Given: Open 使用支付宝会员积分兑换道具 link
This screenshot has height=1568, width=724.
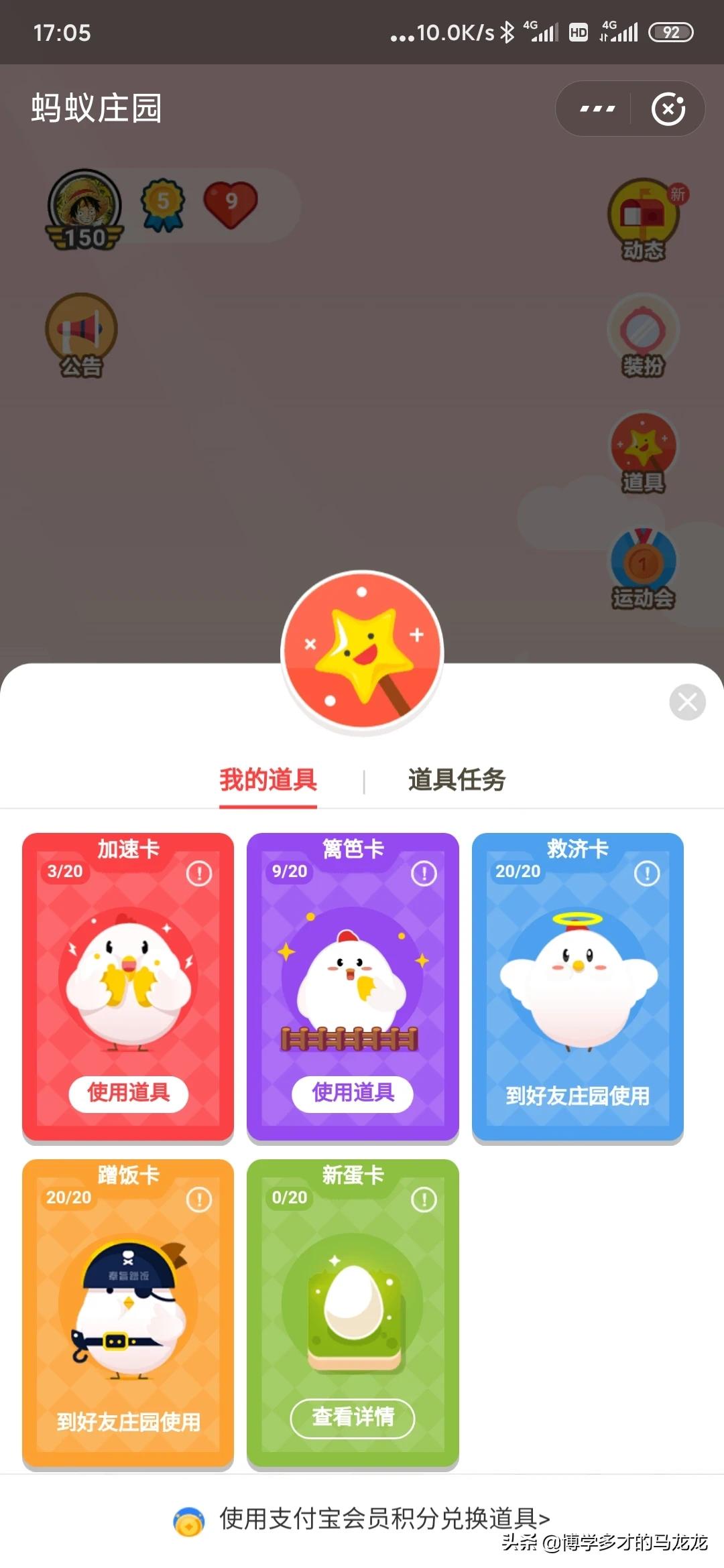Looking at the screenshot, I should point(383,1519).
